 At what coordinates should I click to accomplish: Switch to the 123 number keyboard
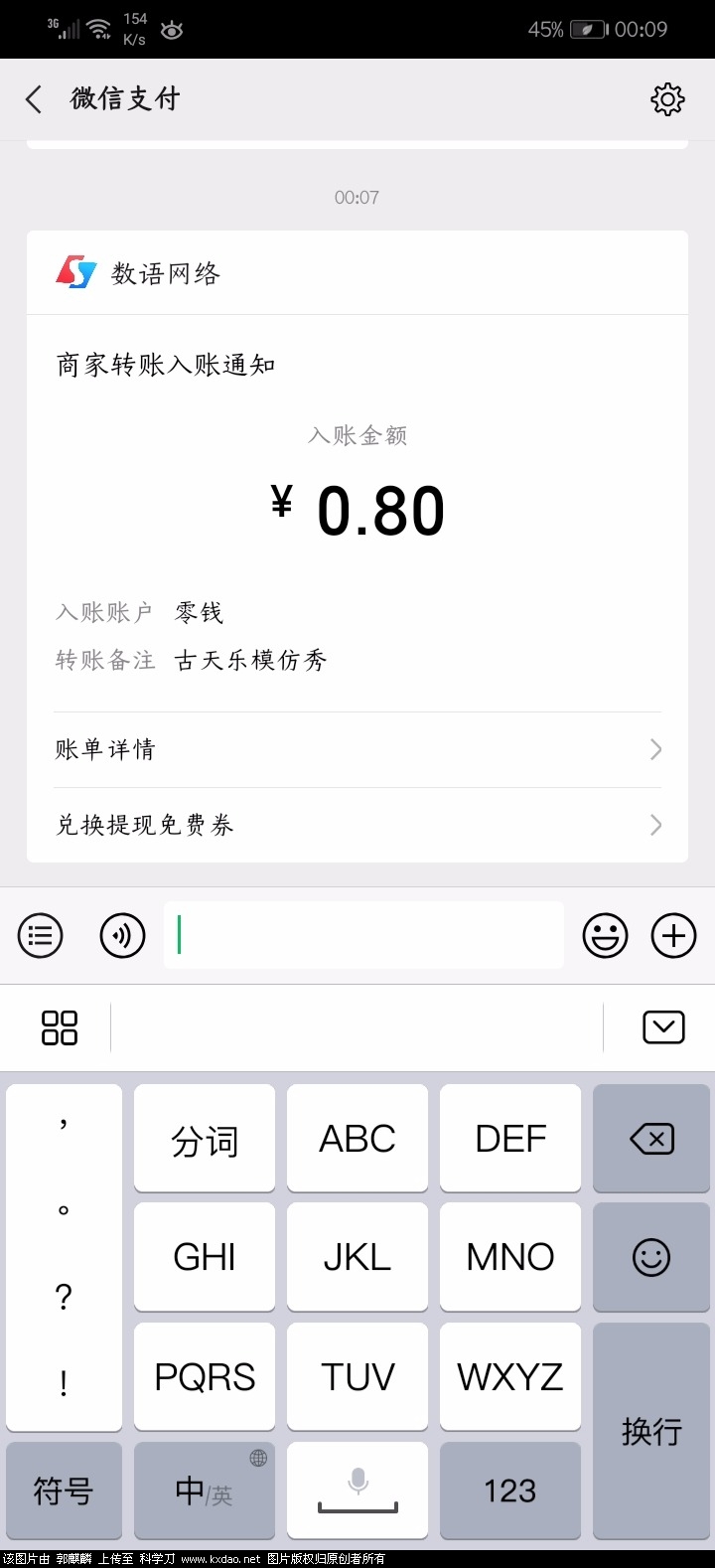(509, 1490)
